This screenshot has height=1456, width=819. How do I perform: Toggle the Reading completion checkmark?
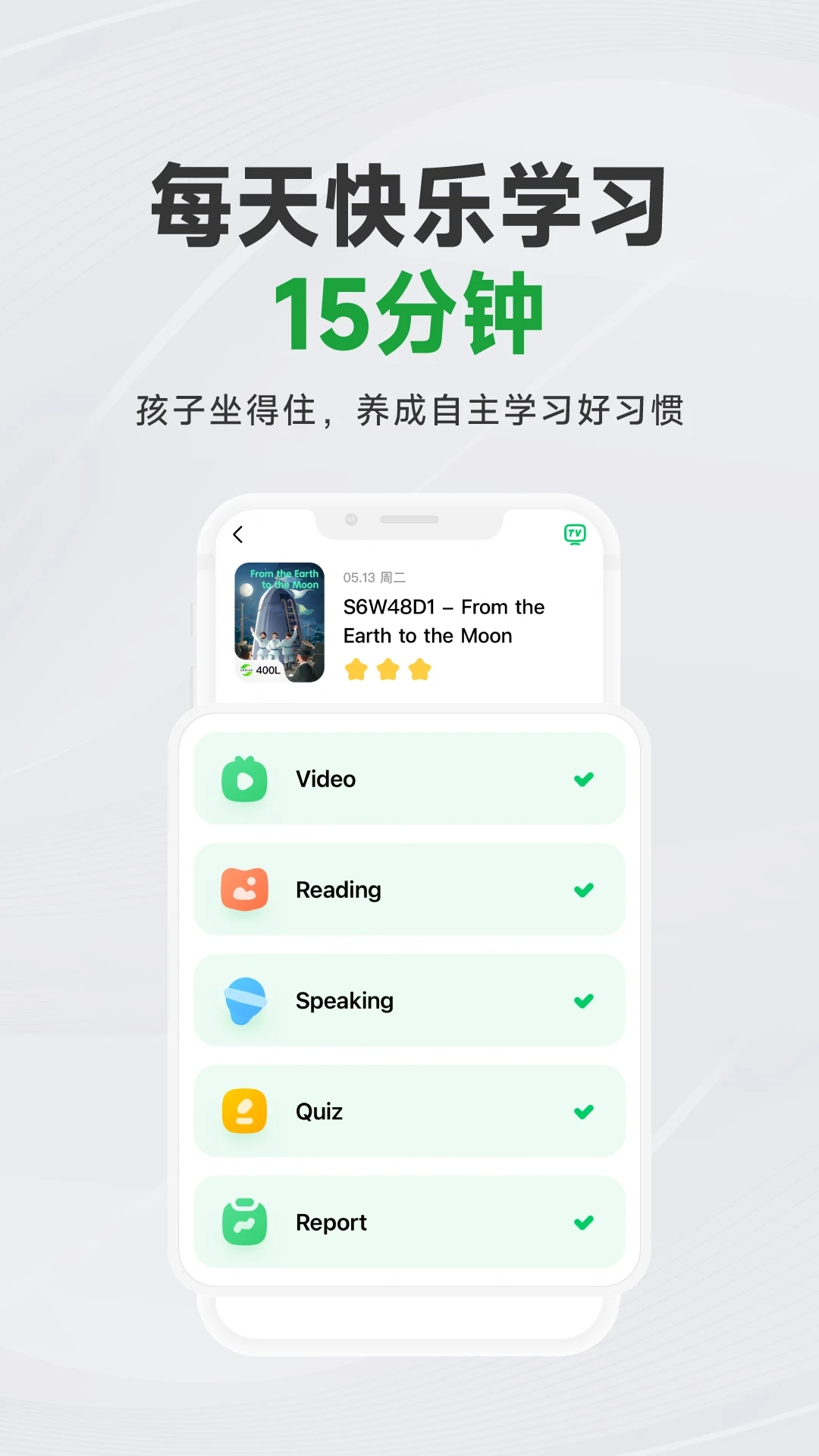pos(583,889)
